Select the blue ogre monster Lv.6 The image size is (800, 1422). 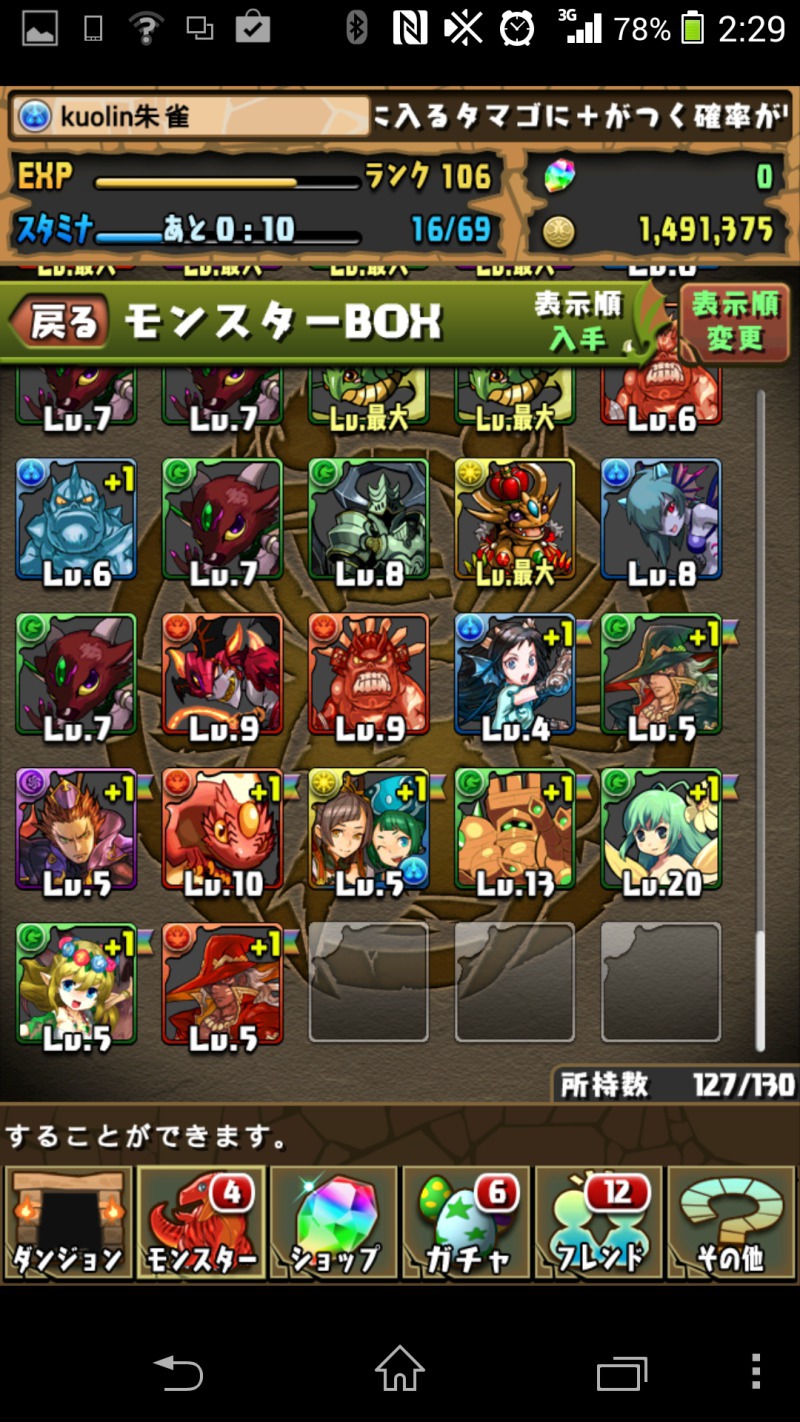[x=76, y=520]
